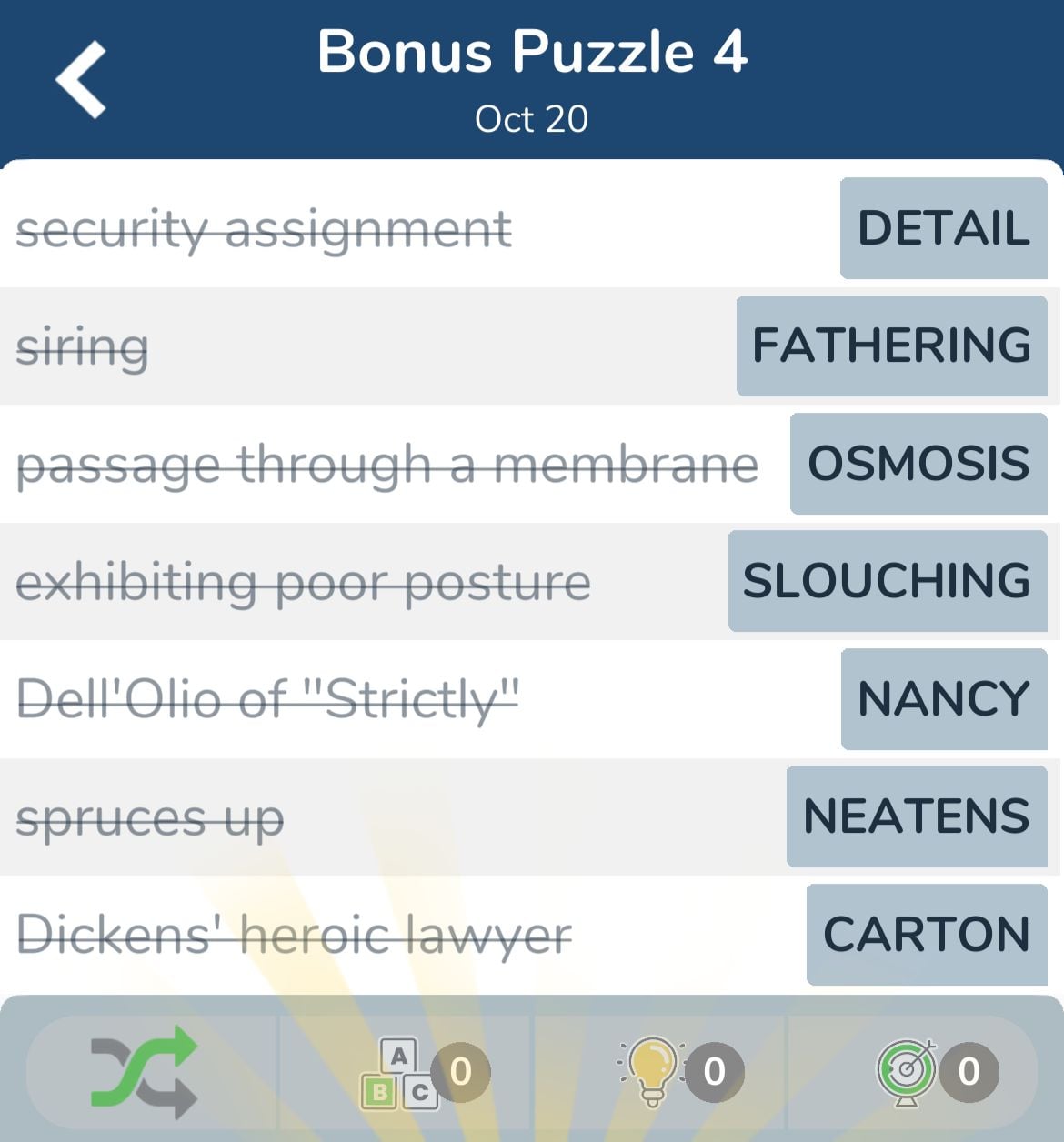Use the ABC blocks letter hint
This screenshot has width=1064, height=1142.
click(x=400, y=1073)
